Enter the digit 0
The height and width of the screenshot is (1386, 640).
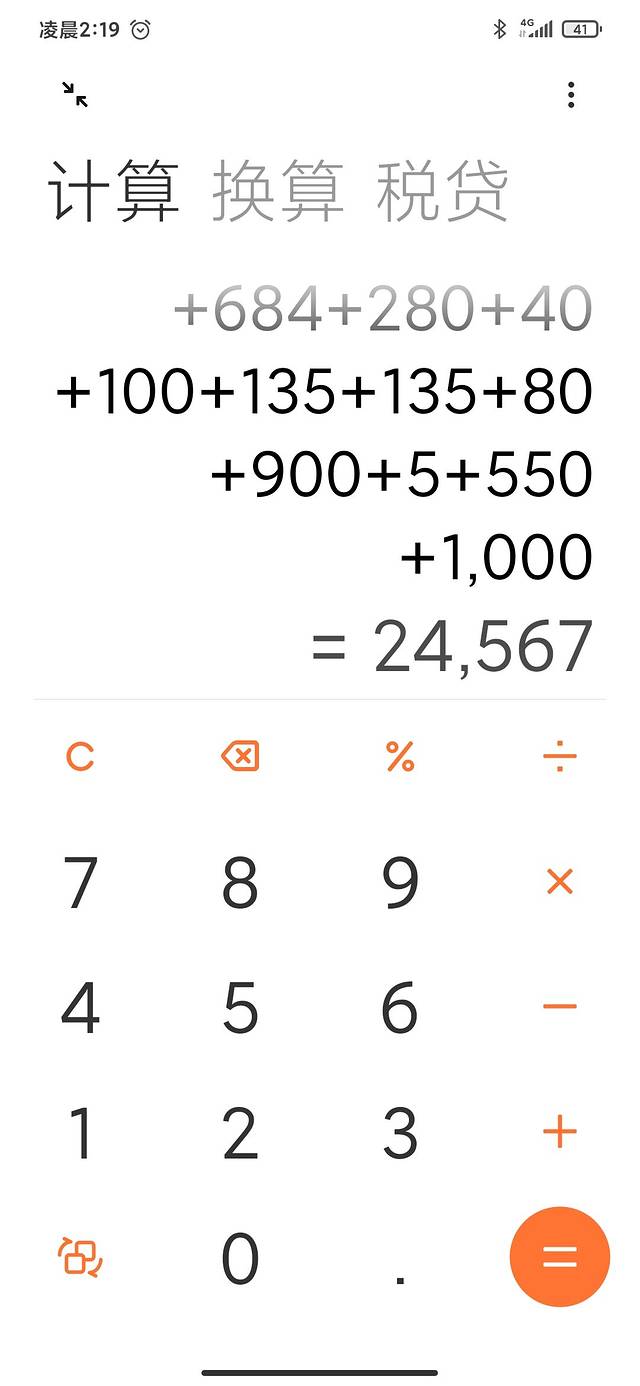pos(240,1257)
